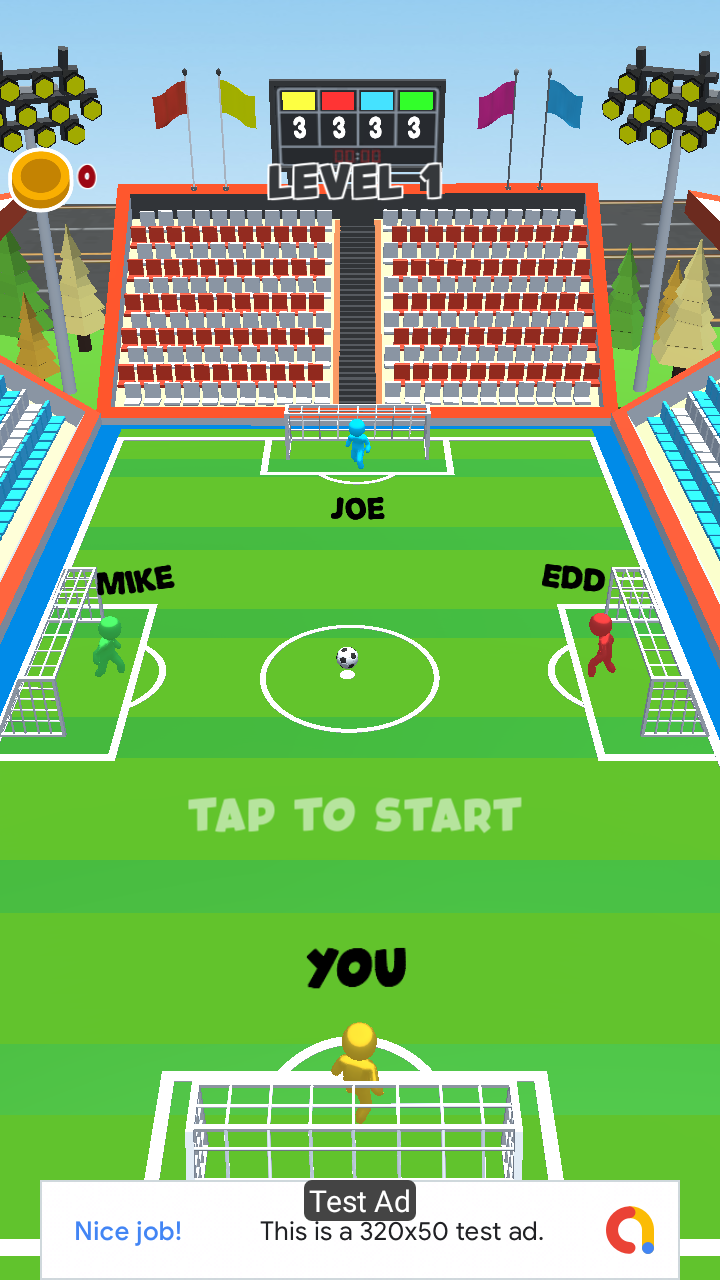
Task: Tap to start the match
Action: click(355, 815)
